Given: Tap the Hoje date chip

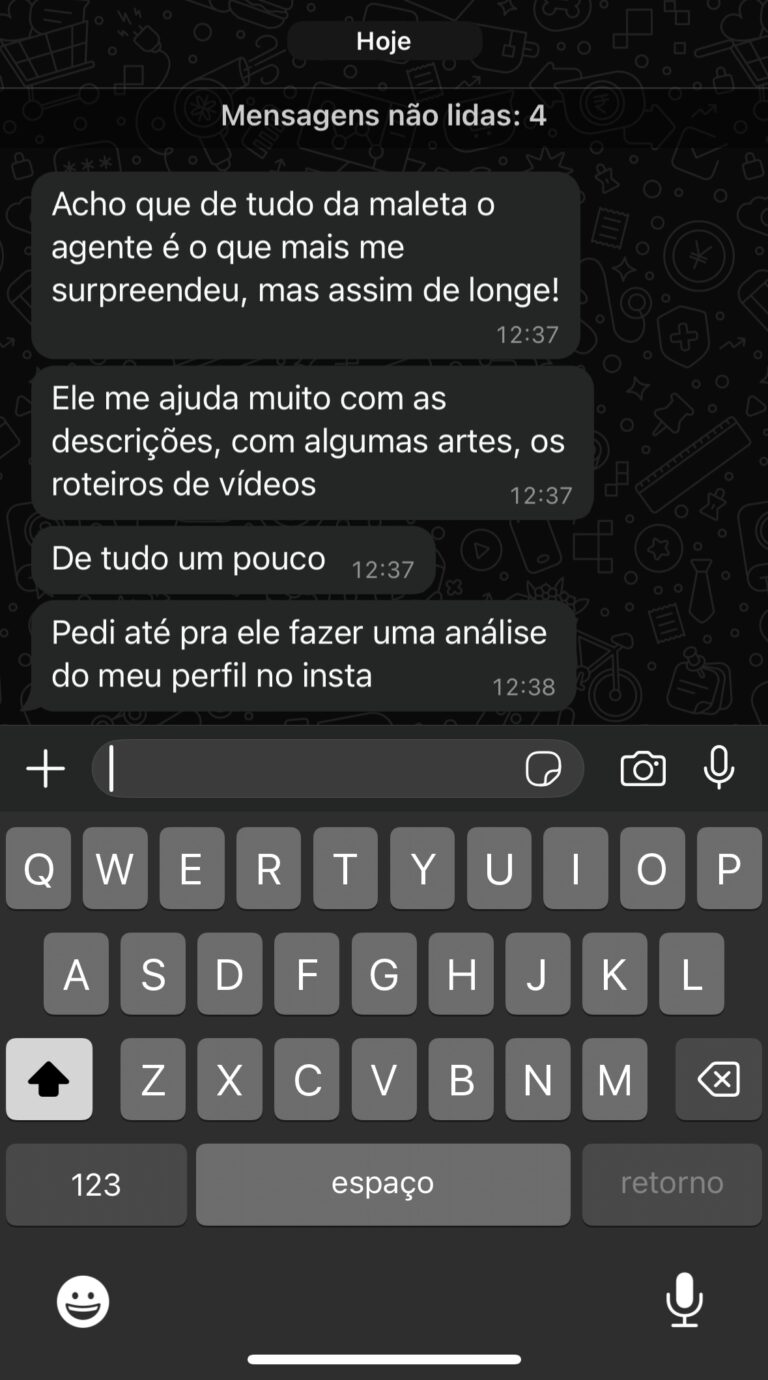Looking at the screenshot, I should point(383,41).
